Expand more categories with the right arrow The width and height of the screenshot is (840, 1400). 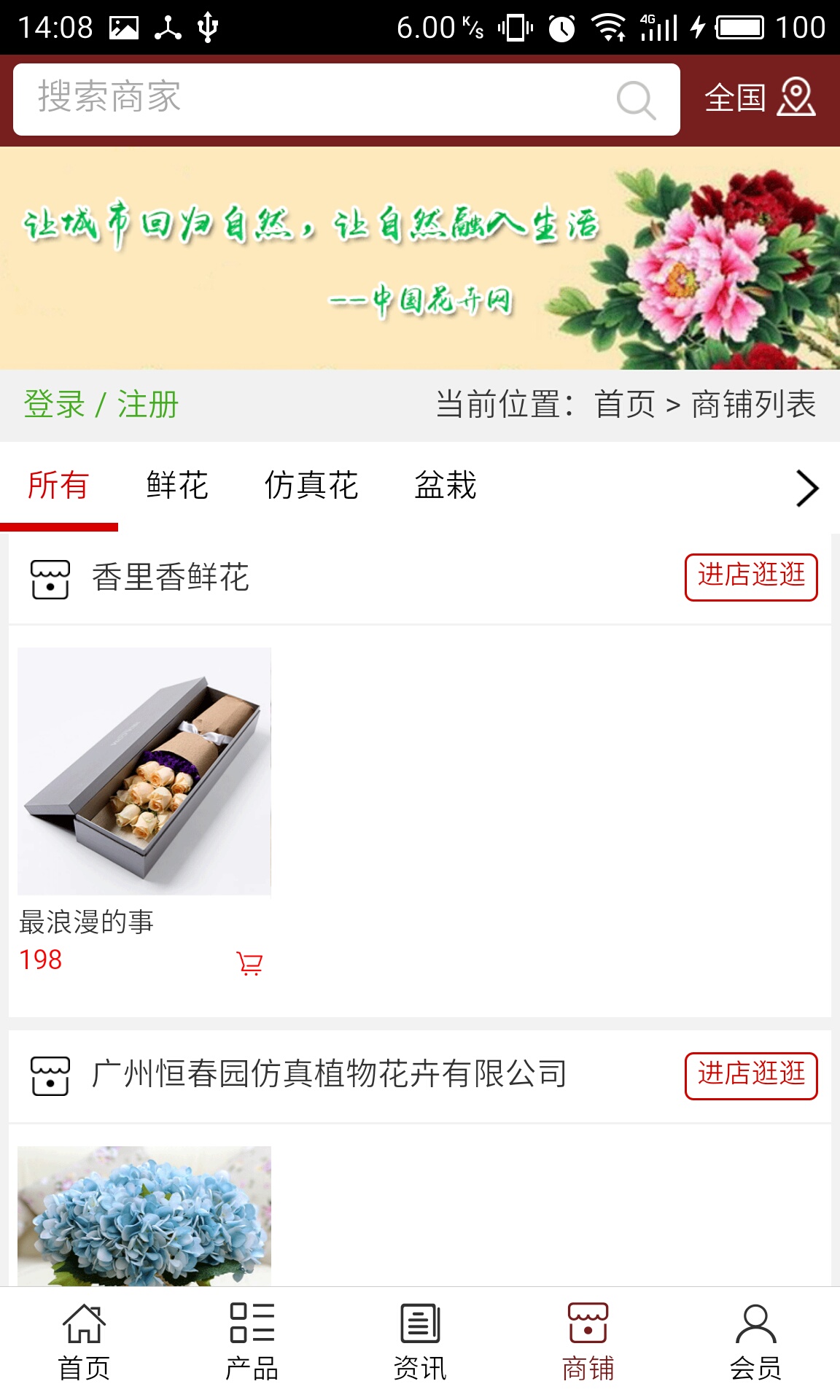[806, 487]
